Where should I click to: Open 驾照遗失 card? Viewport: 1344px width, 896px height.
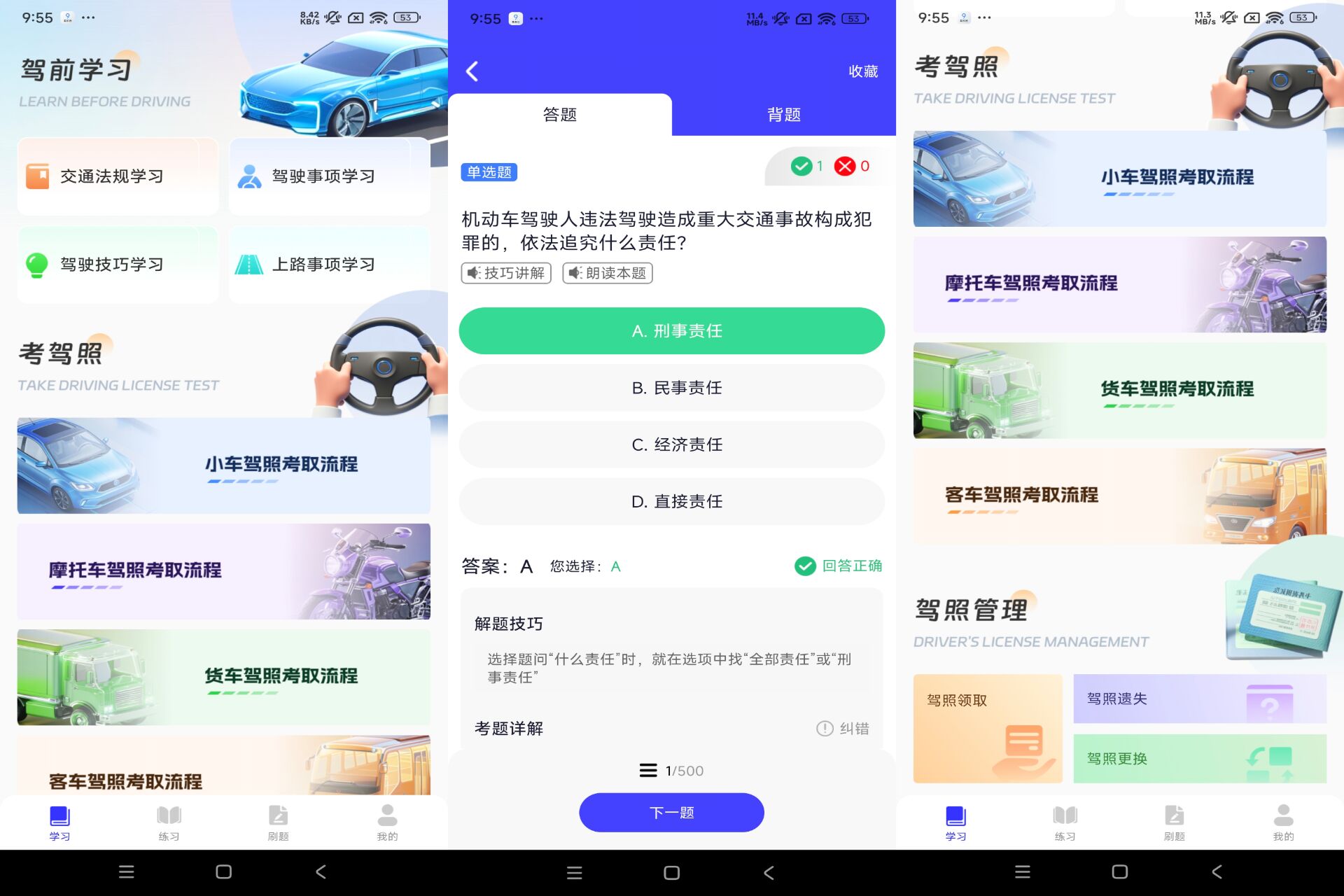(1199, 699)
